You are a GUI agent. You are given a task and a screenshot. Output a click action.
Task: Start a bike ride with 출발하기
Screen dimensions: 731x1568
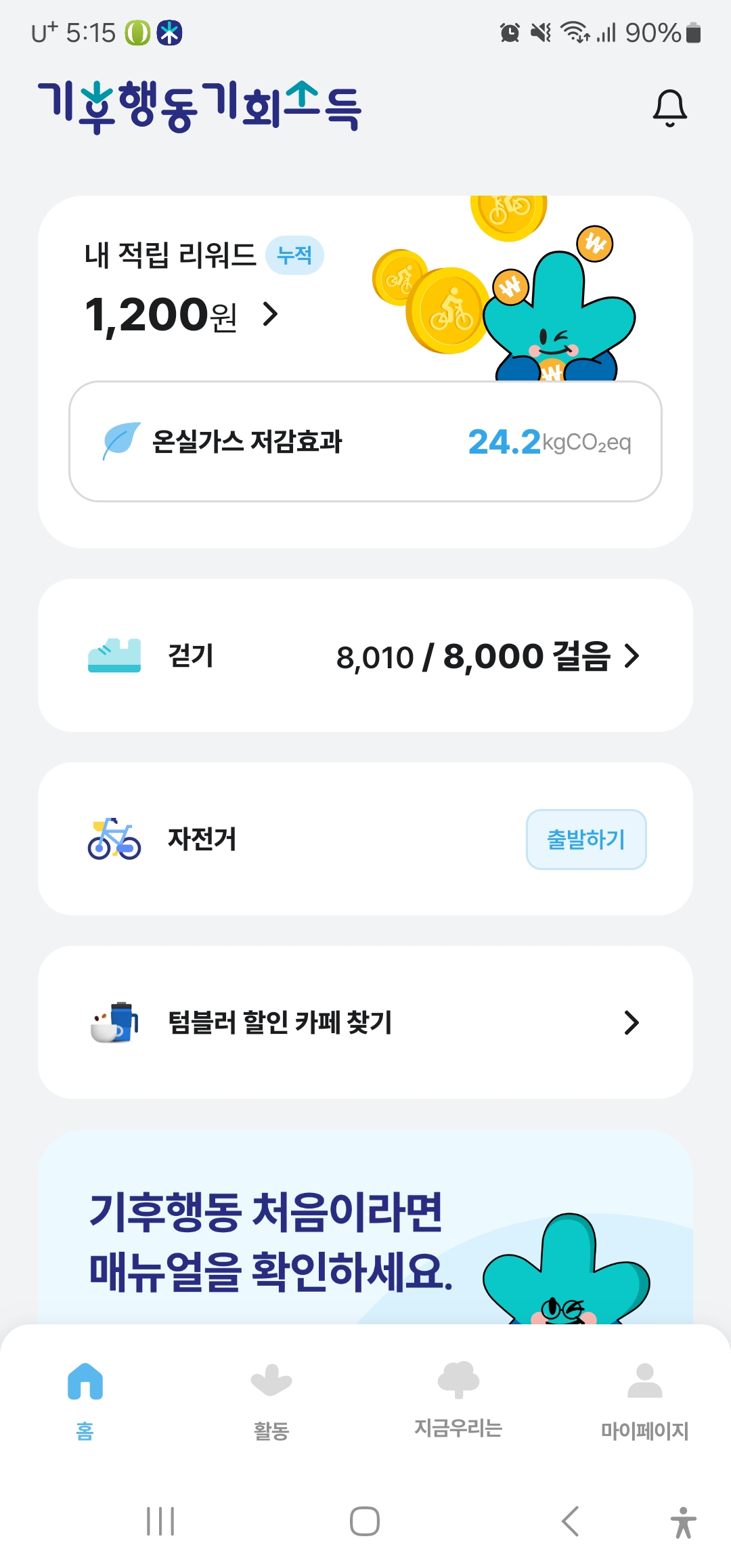point(586,840)
